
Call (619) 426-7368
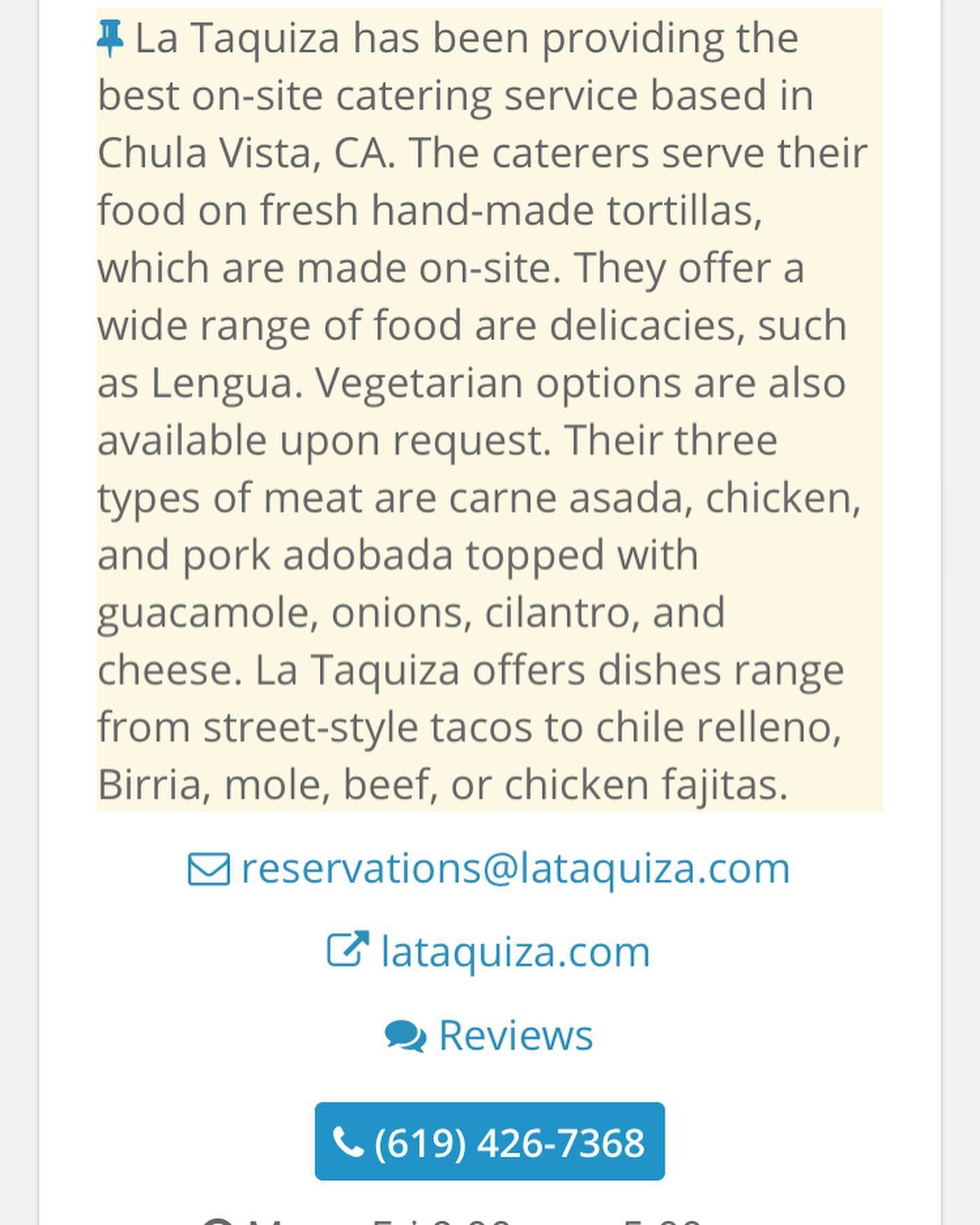pos(489,1142)
